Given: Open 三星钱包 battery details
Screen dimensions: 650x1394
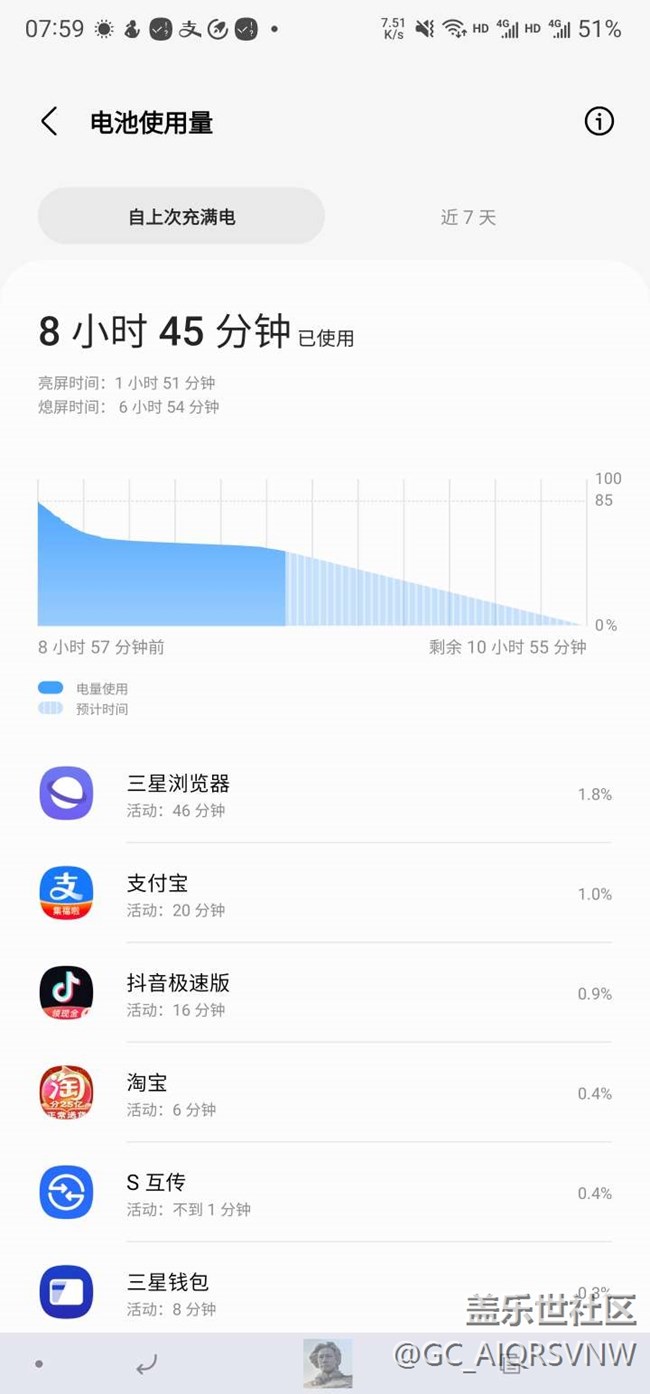Looking at the screenshot, I should click(x=325, y=1292).
